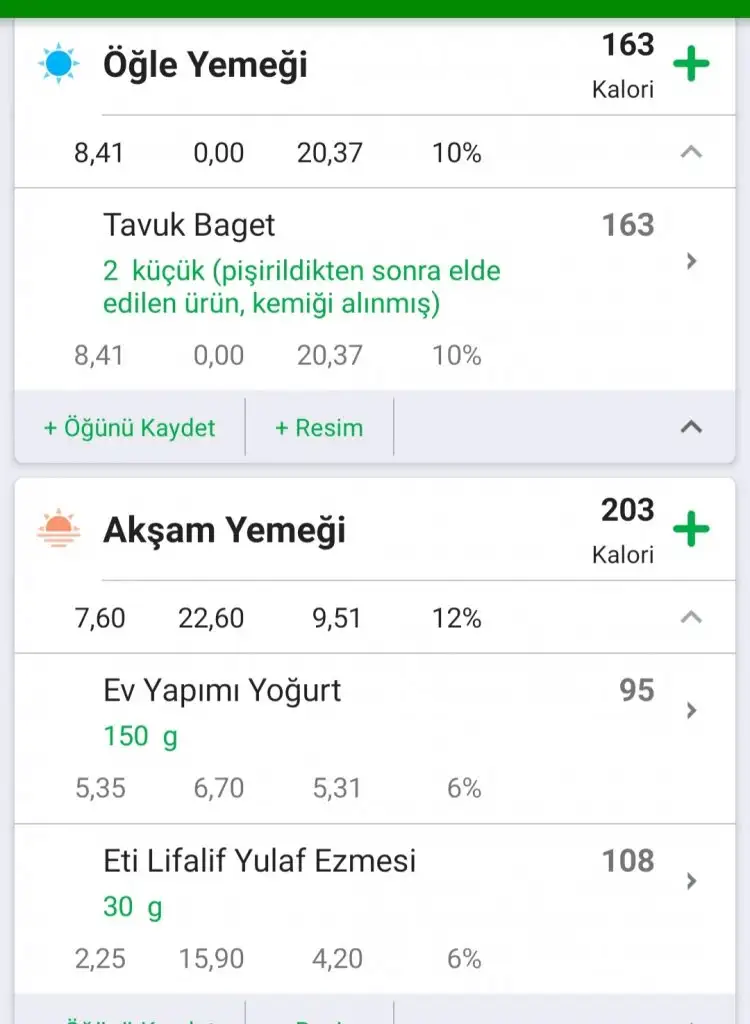Collapse the Öğle Yemeği meal card
The width and height of the screenshot is (750, 1024).
pyautogui.click(x=691, y=427)
